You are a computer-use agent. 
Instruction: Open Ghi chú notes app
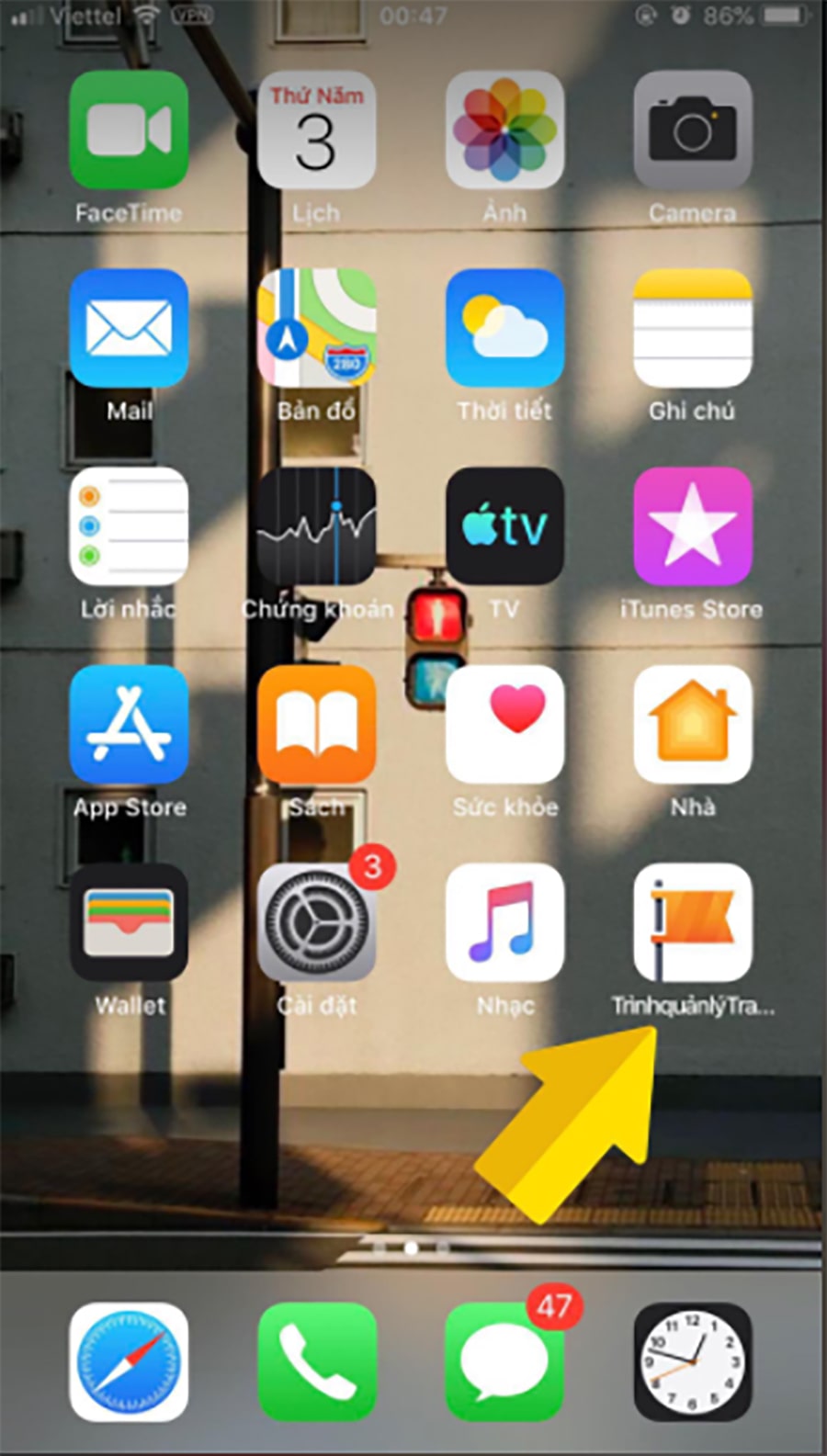coord(692,328)
